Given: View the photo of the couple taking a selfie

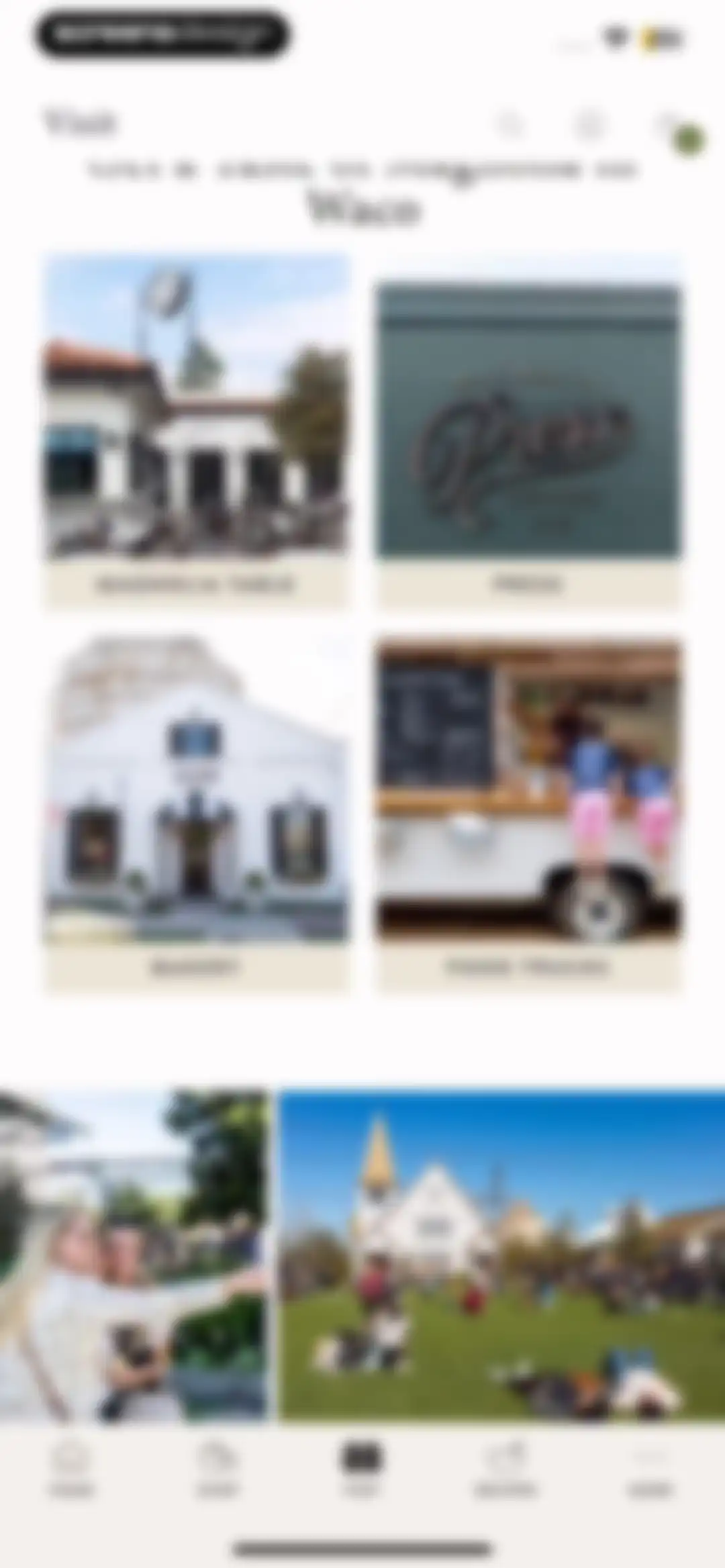Looking at the screenshot, I should 134,1255.
